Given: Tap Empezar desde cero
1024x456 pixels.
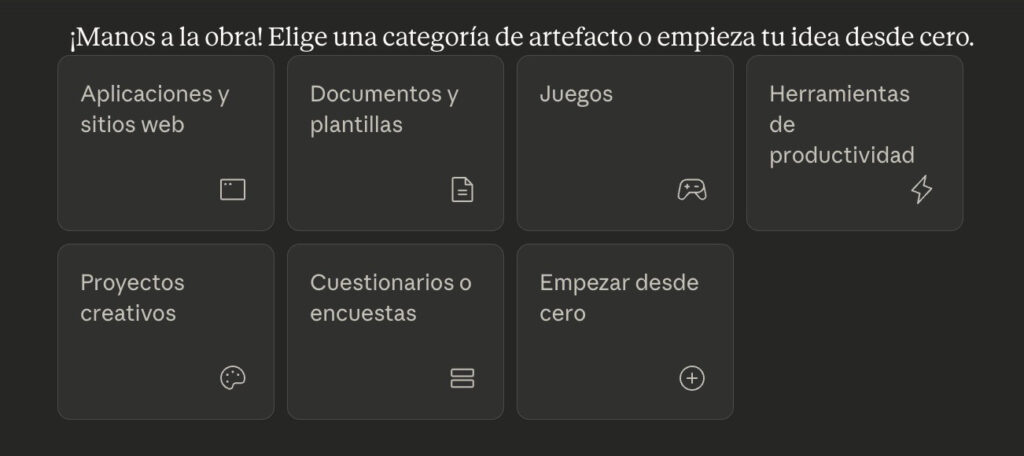Looking at the screenshot, I should (x=624, y=331).
